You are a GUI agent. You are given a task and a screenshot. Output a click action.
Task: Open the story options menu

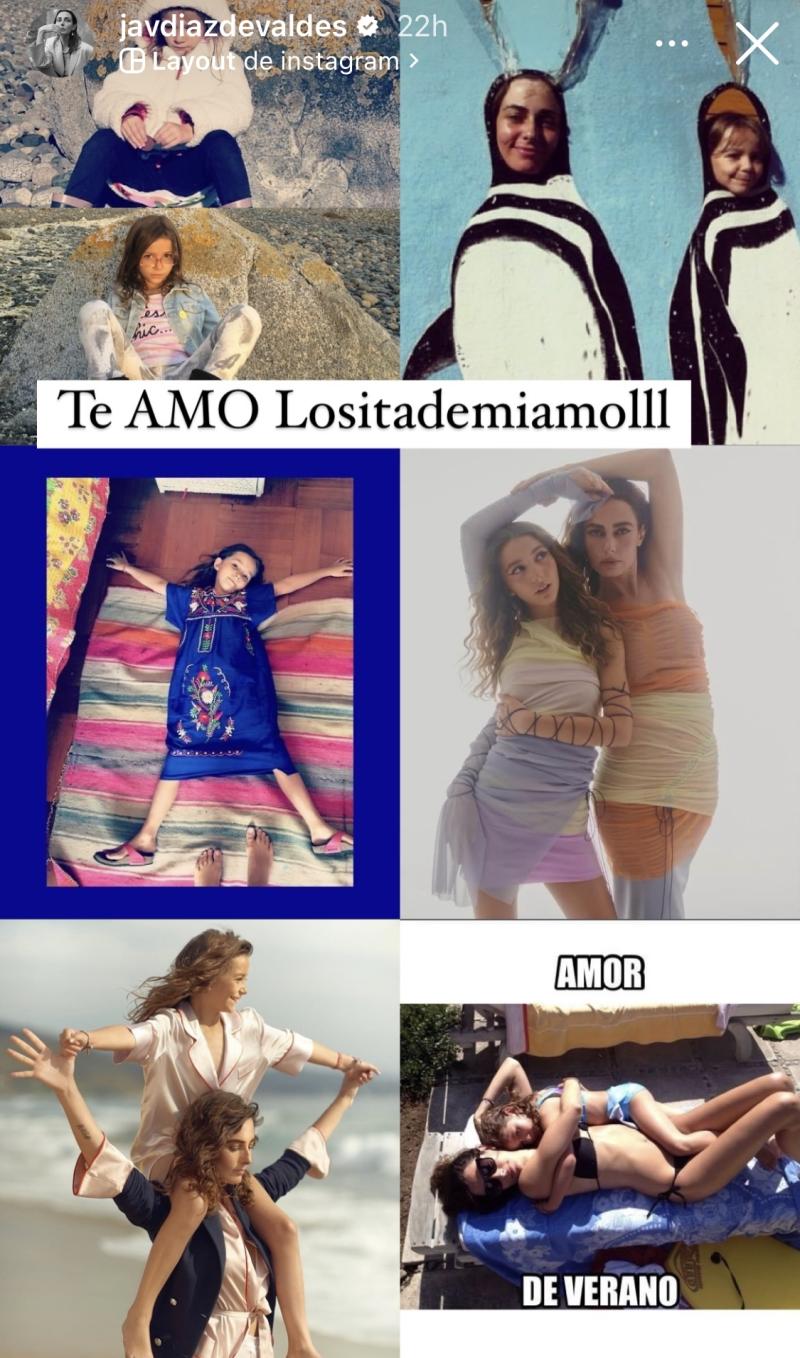[673, 44]
